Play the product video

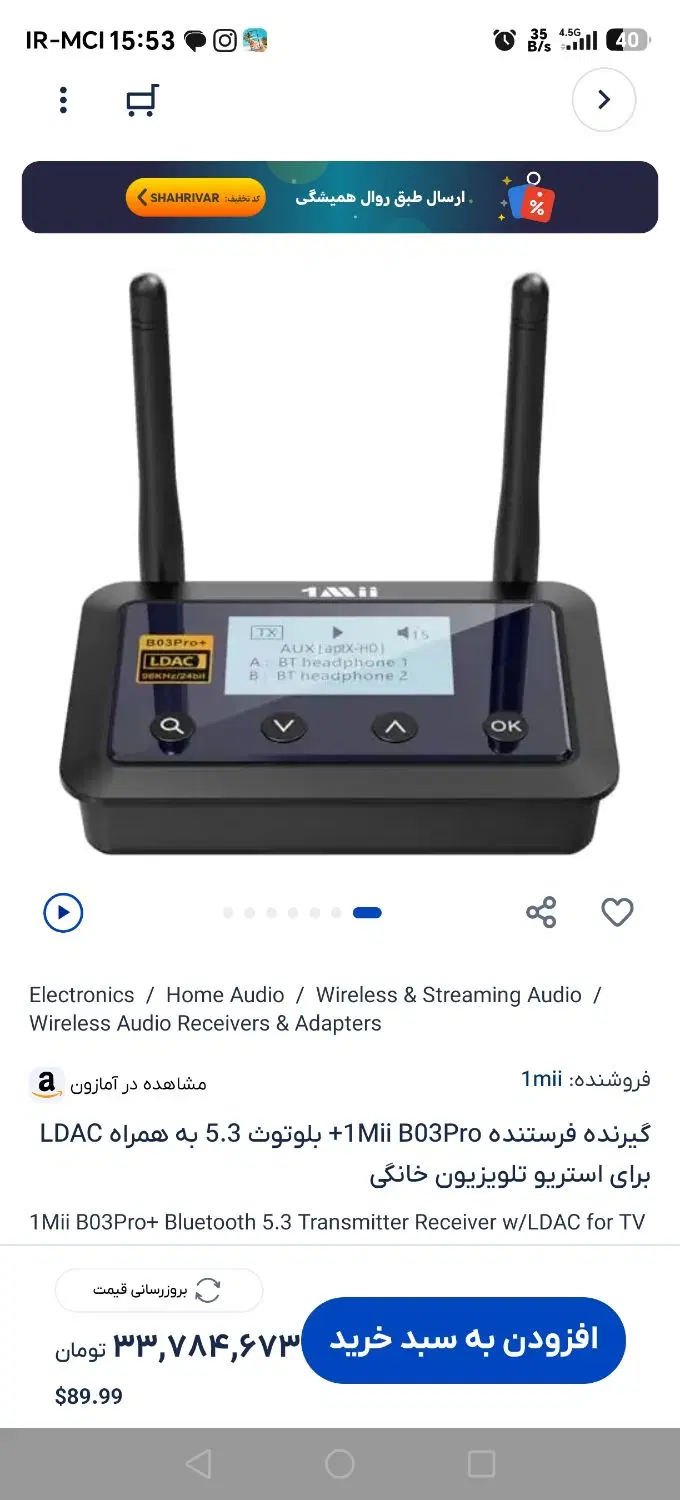click(63, 912)
